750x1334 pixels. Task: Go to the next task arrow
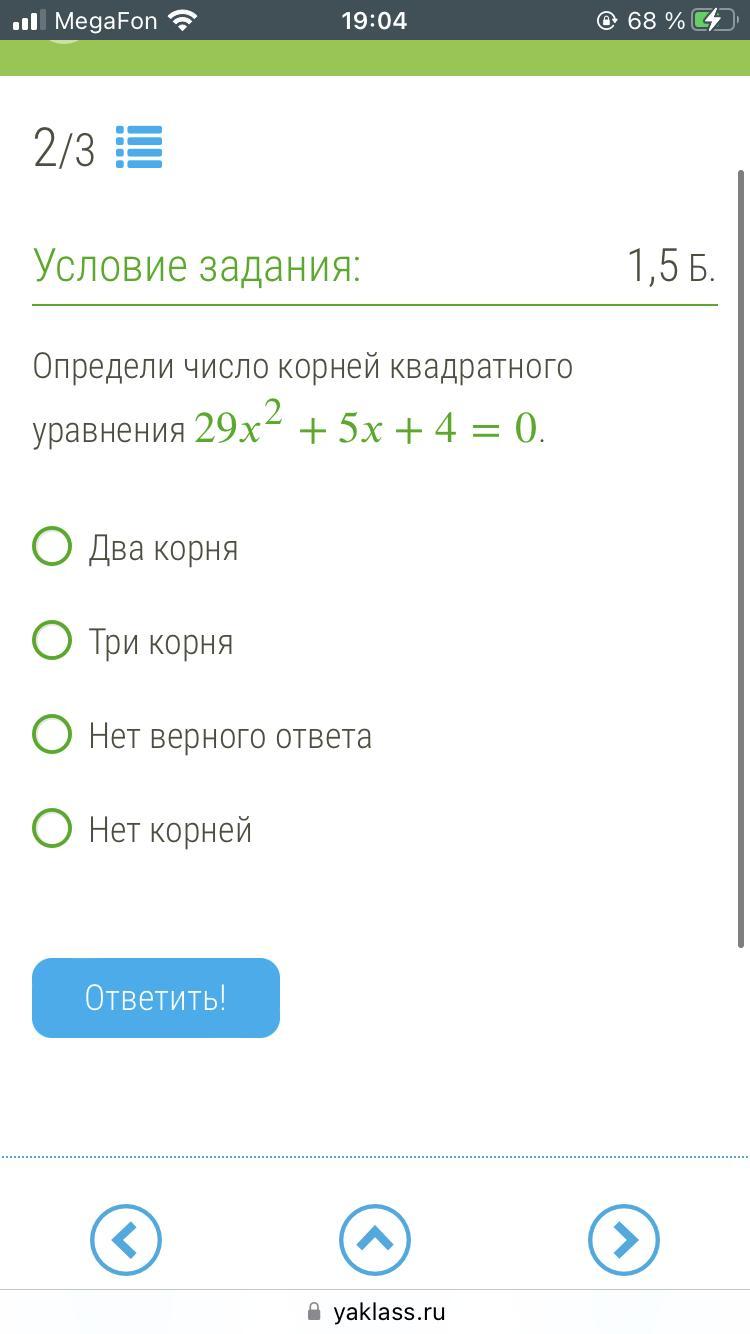point(624,1240)
